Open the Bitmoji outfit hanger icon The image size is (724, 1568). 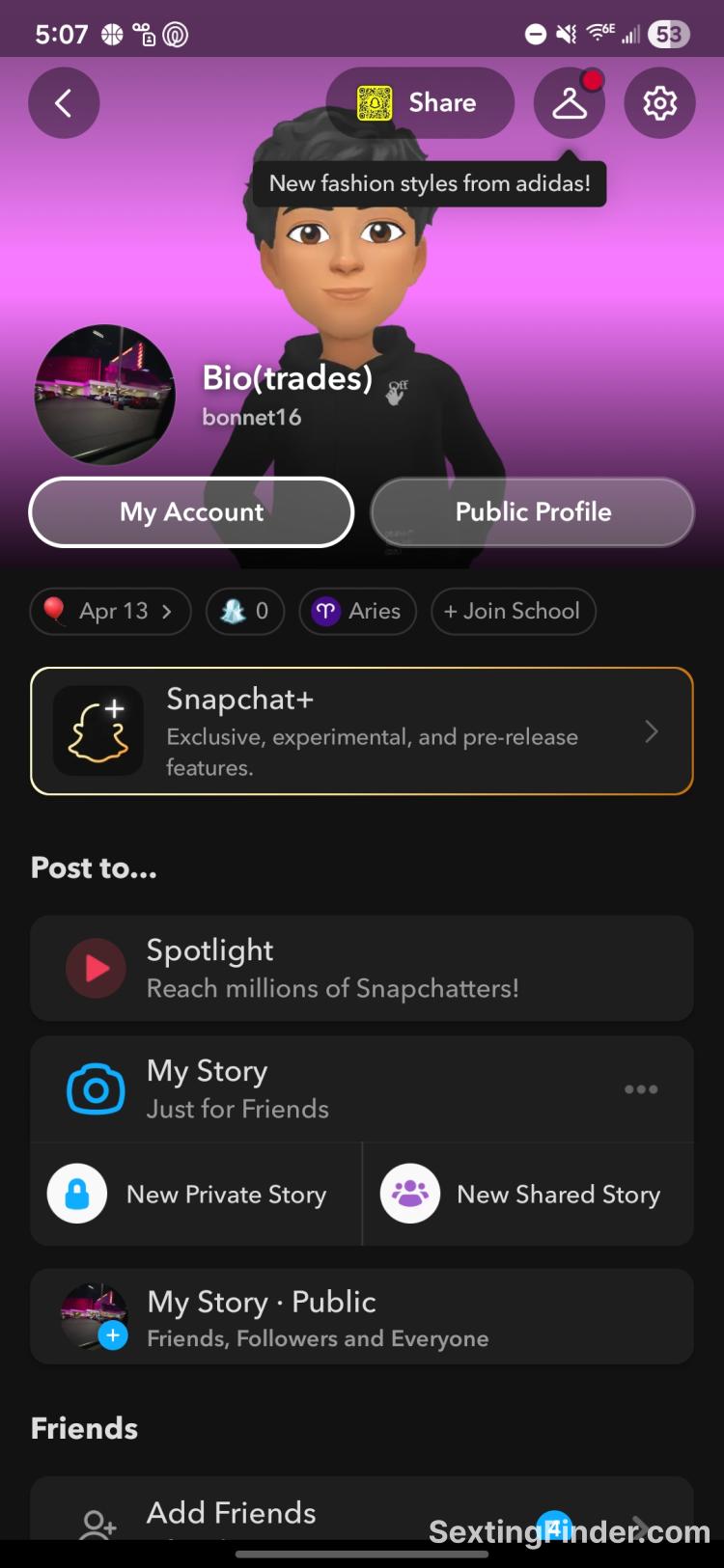[570, 103]
